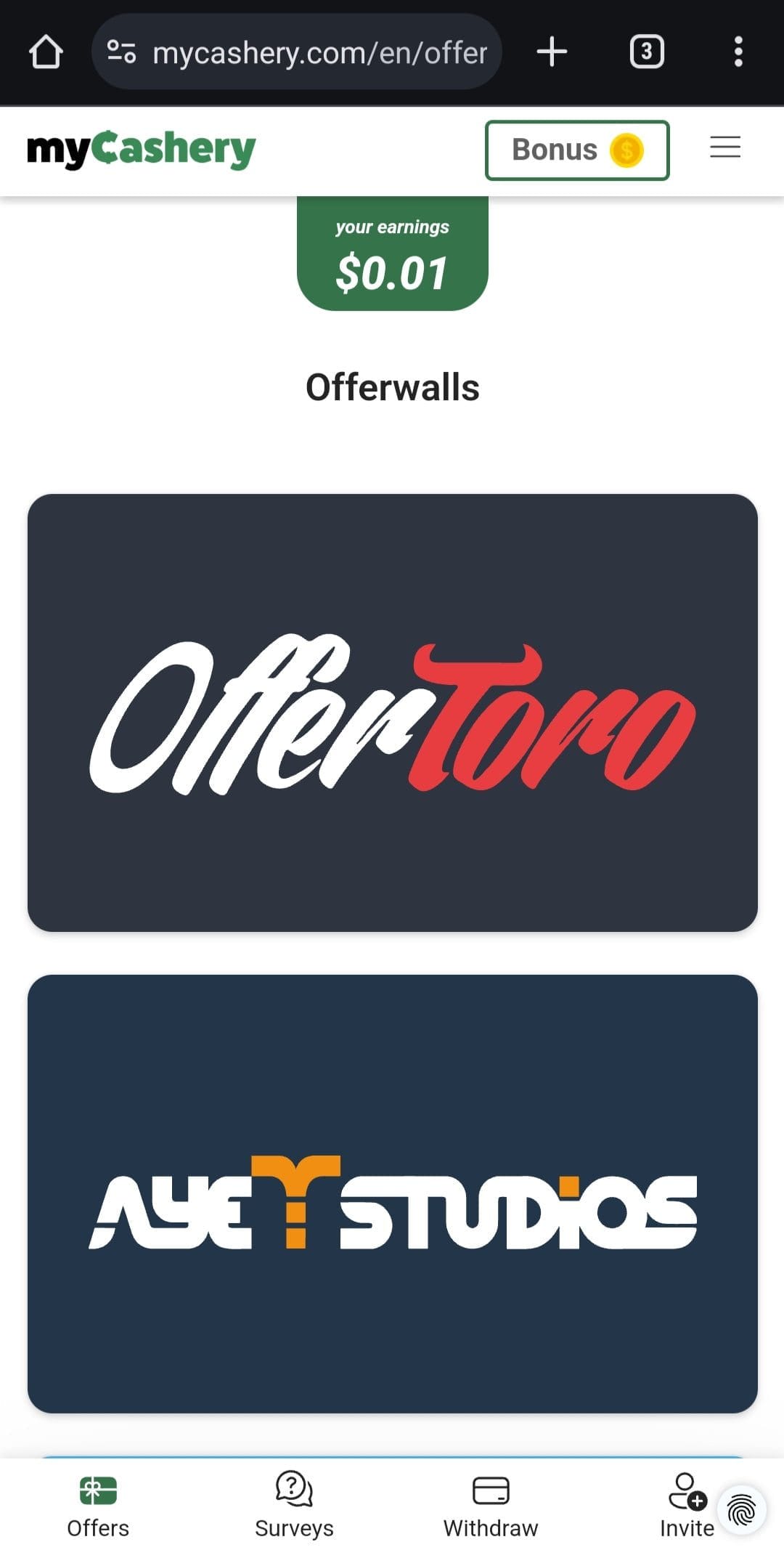Tap the fingerprint floating icon
Screen dimensions: 784x1550
tap(742, 1511)
